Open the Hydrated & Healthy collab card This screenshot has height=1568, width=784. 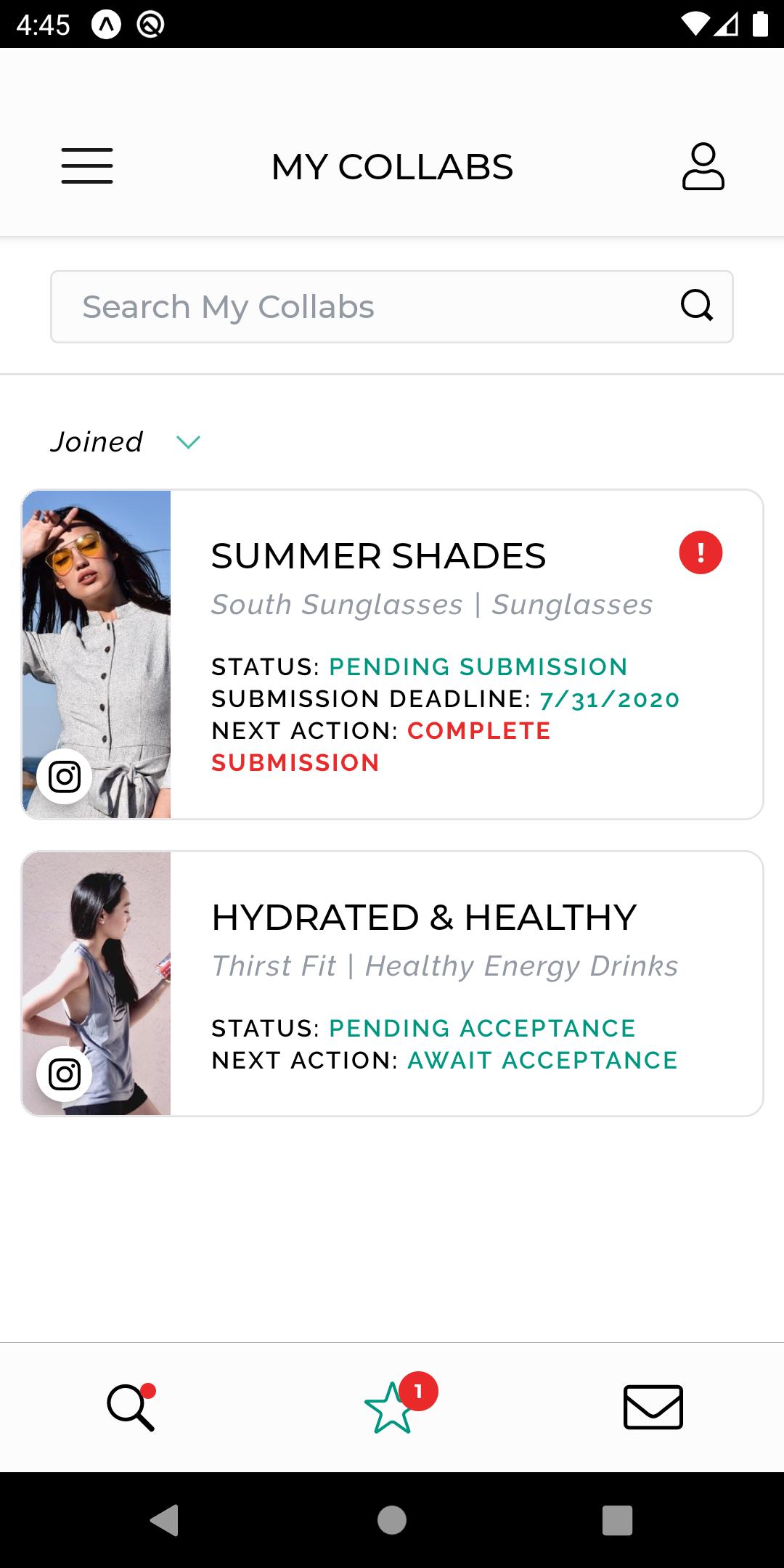(x=436, y=984)
